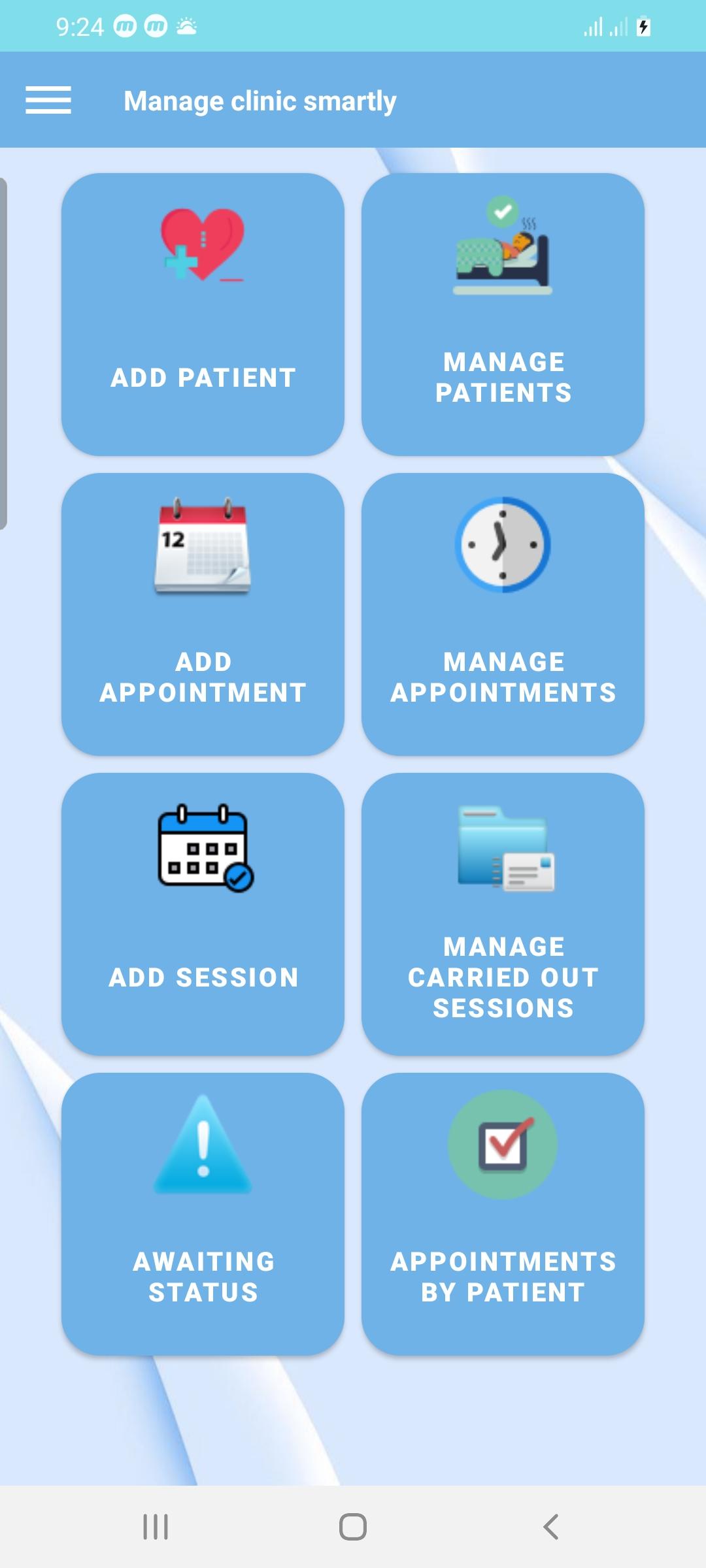
Task: View Manage Carried Out Sessions
Action: click(x=503, y=914)
